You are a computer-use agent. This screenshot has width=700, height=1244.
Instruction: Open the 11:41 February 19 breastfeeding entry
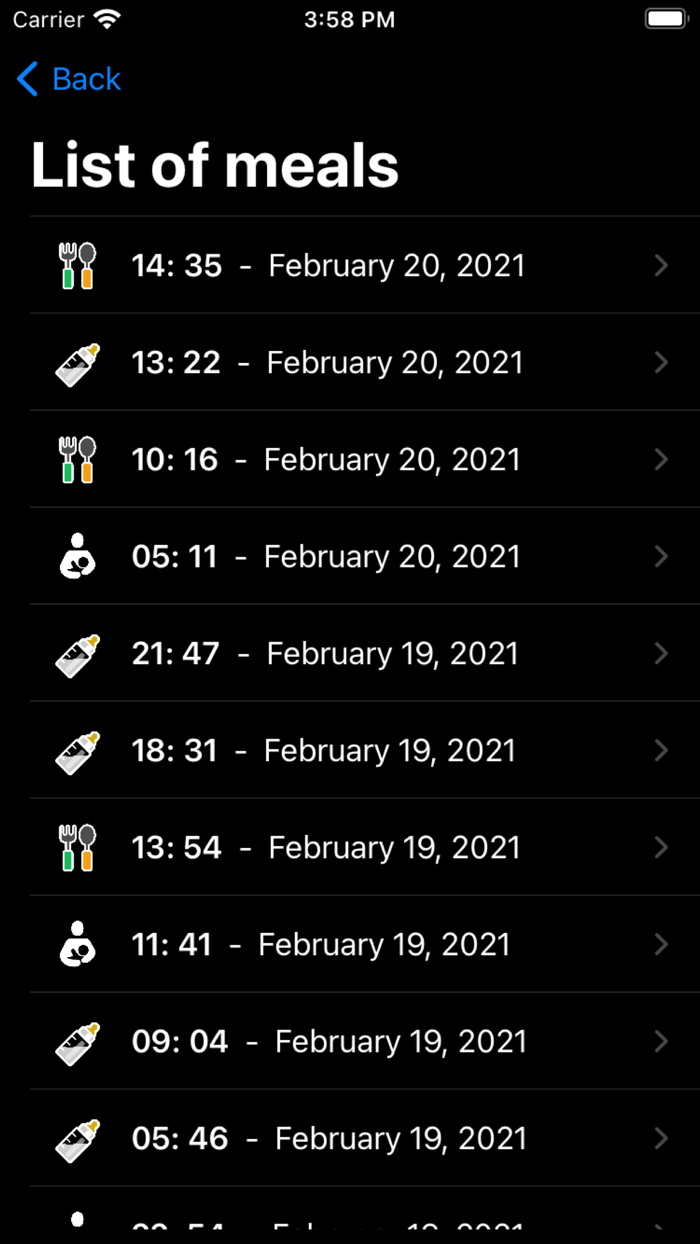(350, 945)
